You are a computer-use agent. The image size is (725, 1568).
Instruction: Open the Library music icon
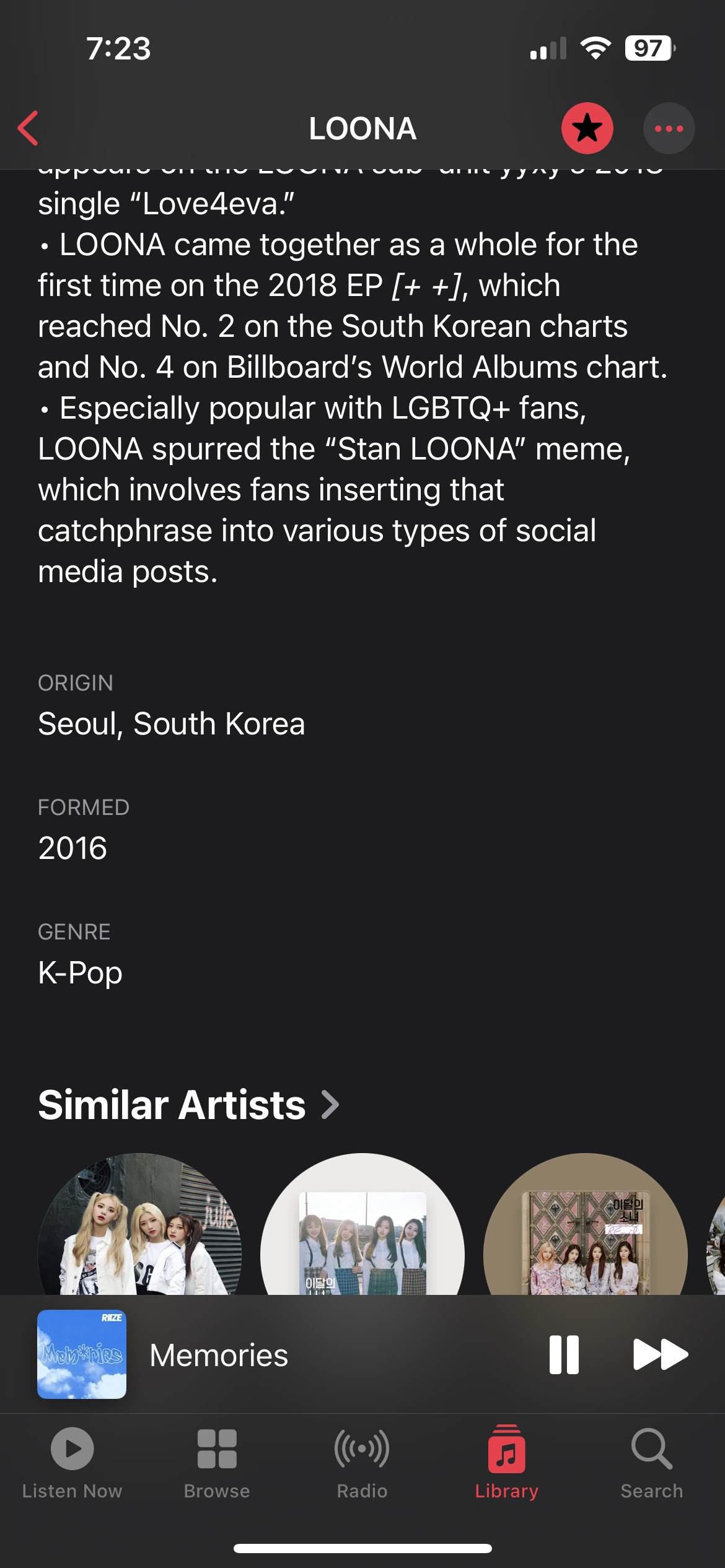[x=506, y=1452]
